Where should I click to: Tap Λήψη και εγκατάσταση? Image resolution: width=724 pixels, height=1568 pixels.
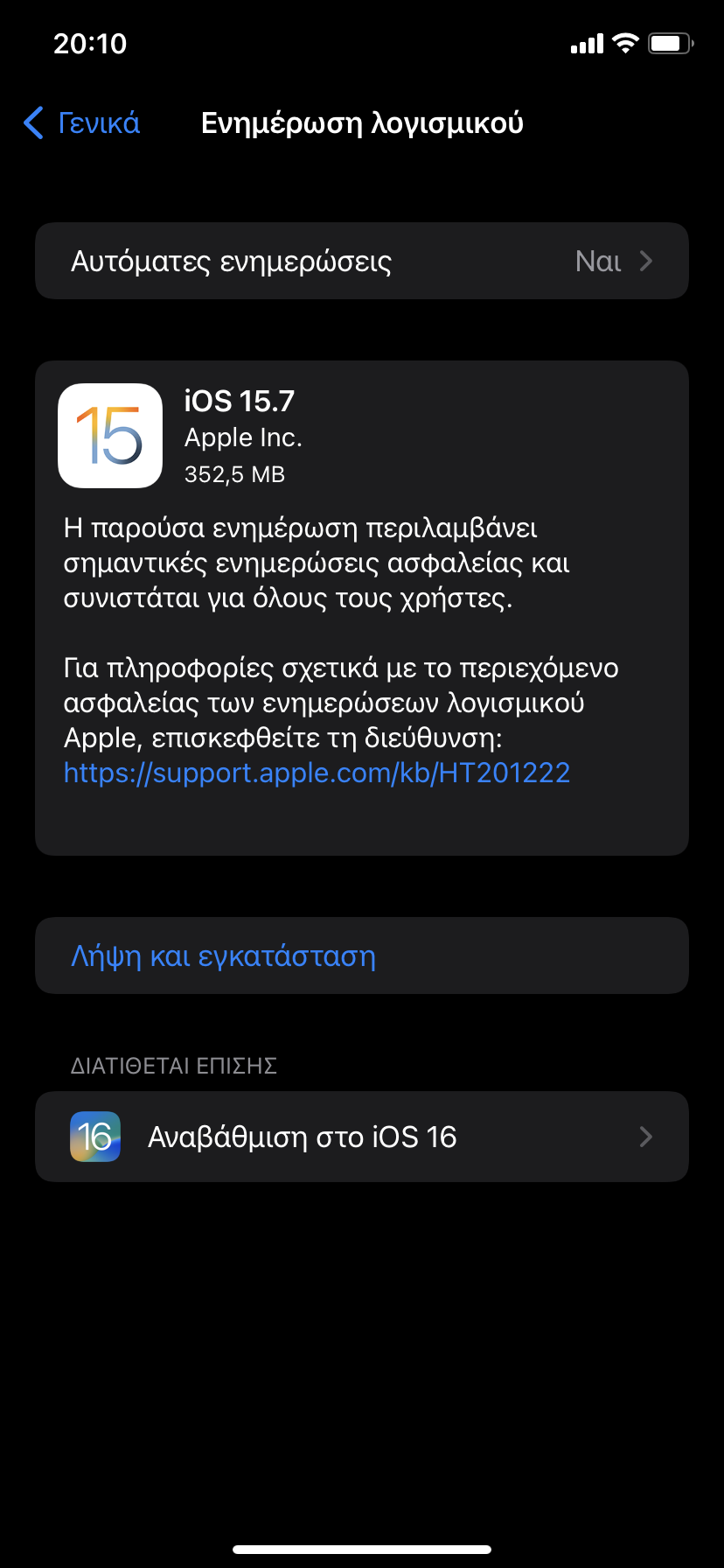pos(223,956)
